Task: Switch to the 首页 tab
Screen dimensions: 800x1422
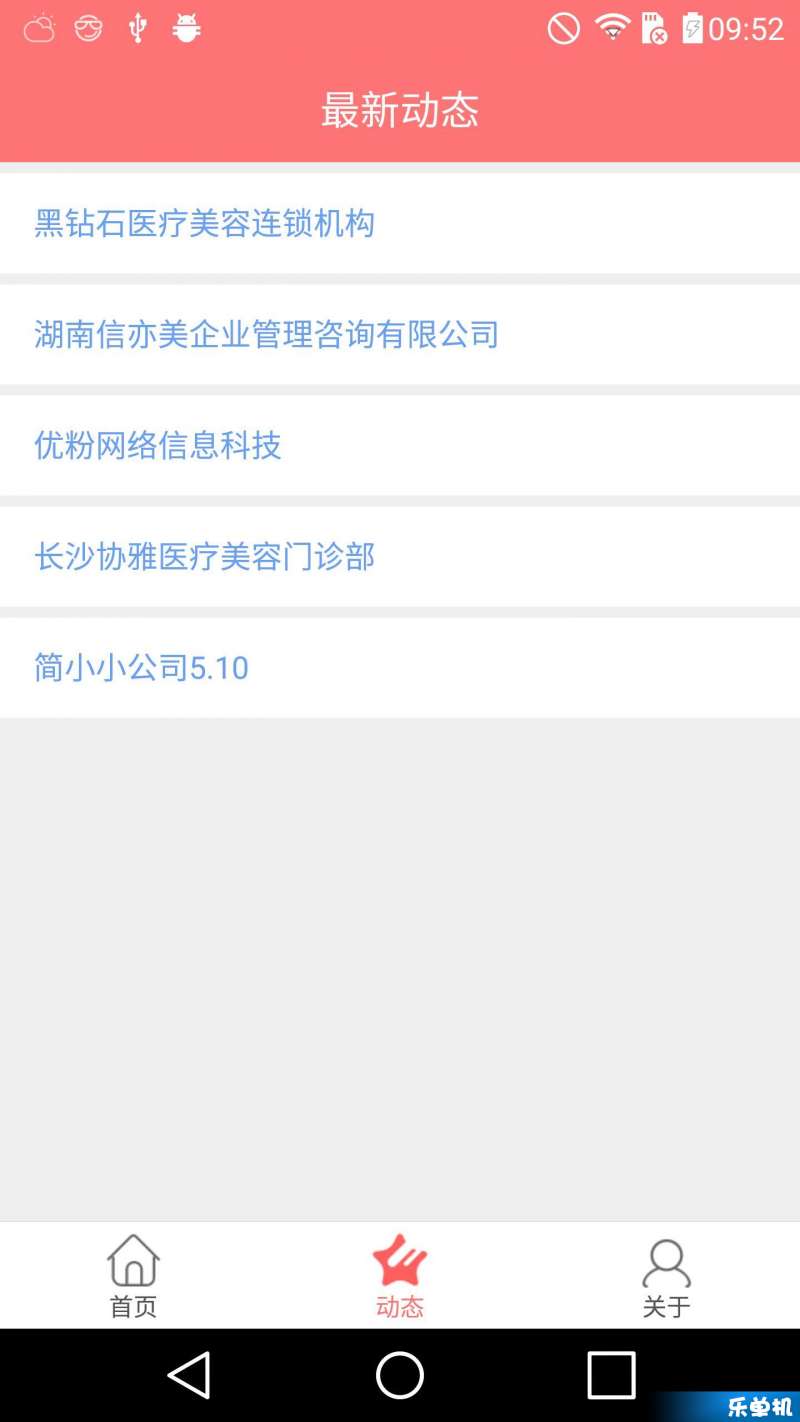Action: coord(133,1276)
